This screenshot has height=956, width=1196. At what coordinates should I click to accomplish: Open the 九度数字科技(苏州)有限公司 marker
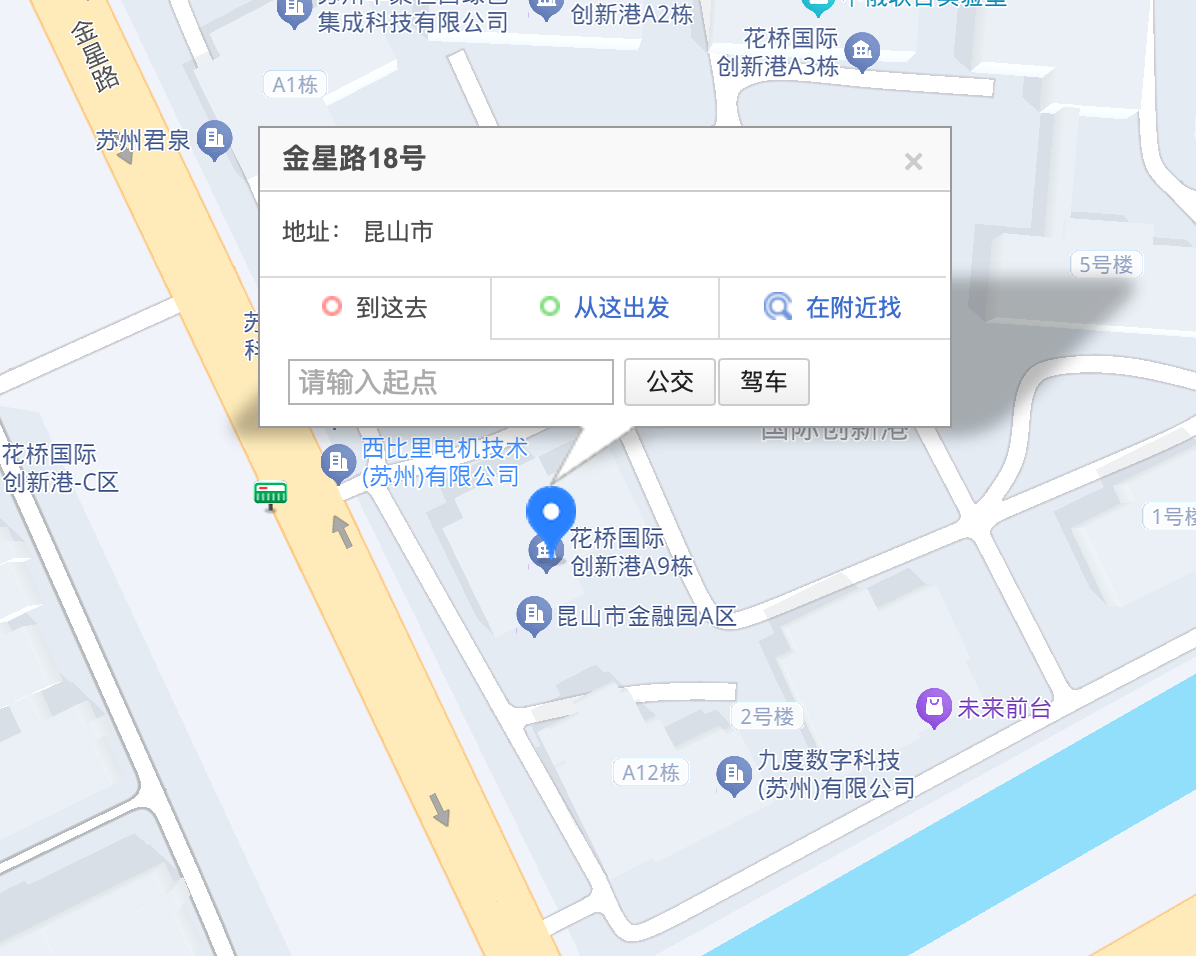734,775
